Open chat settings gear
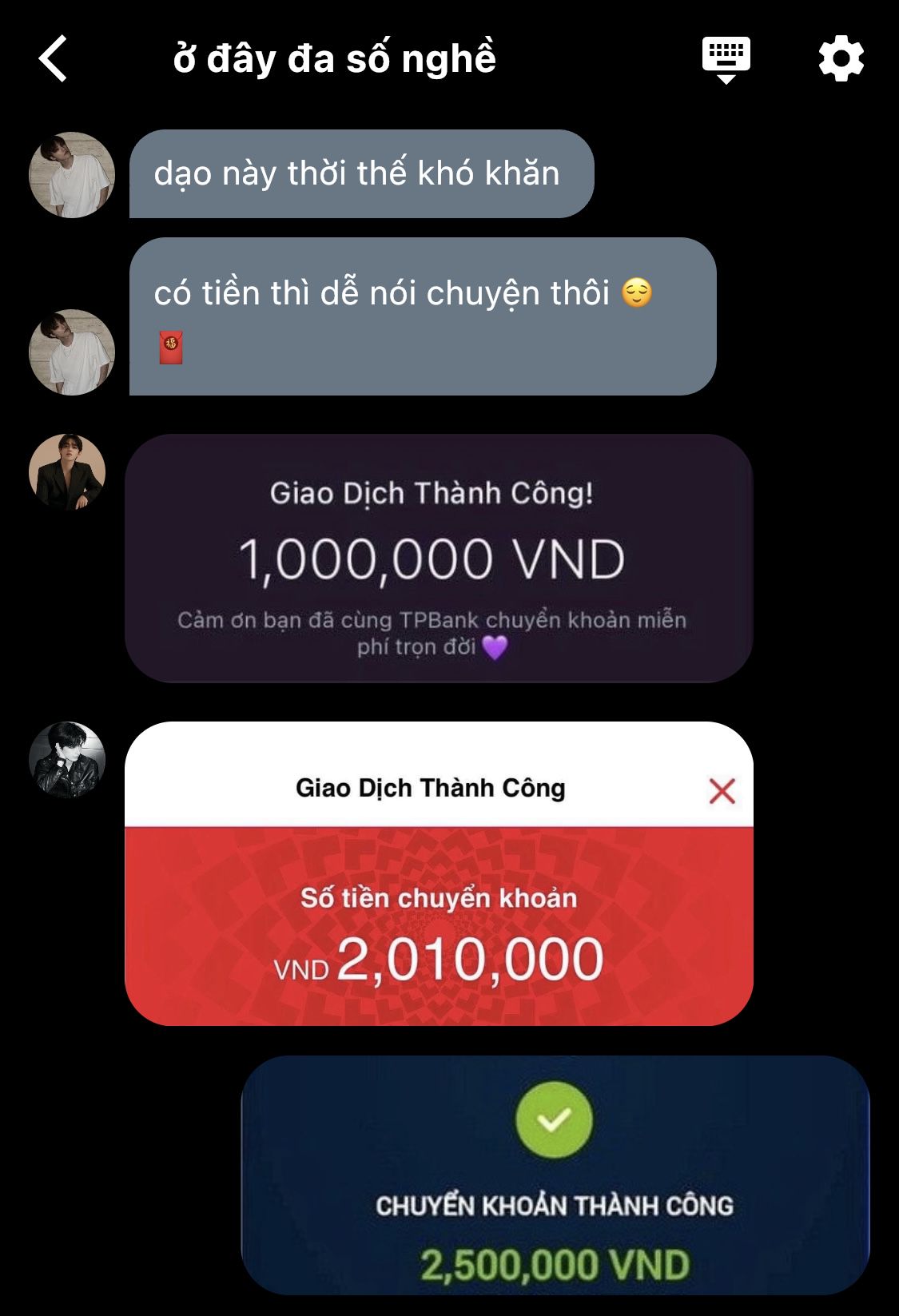 point(841,58)
